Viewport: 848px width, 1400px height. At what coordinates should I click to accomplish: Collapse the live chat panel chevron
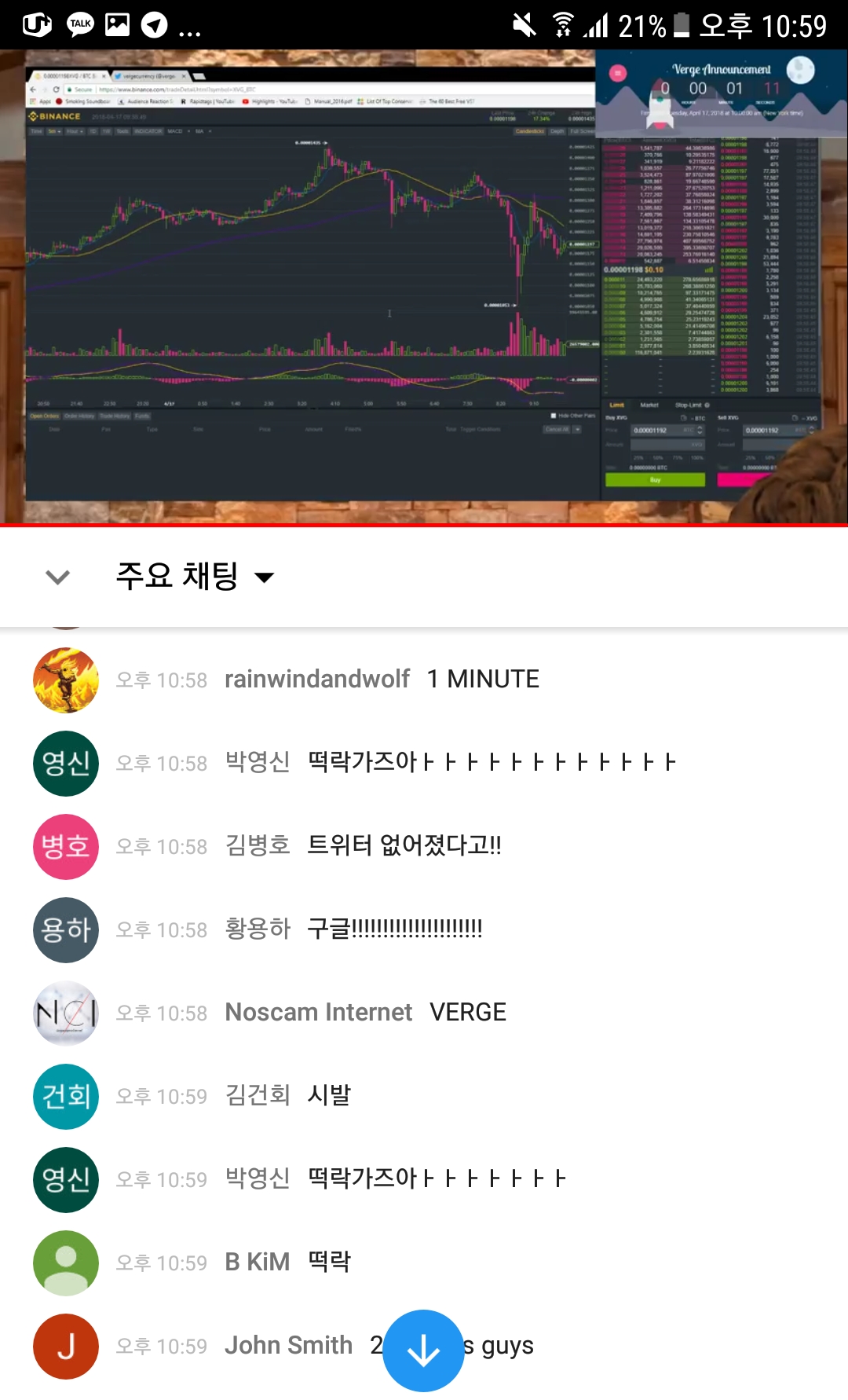[58, 577]
